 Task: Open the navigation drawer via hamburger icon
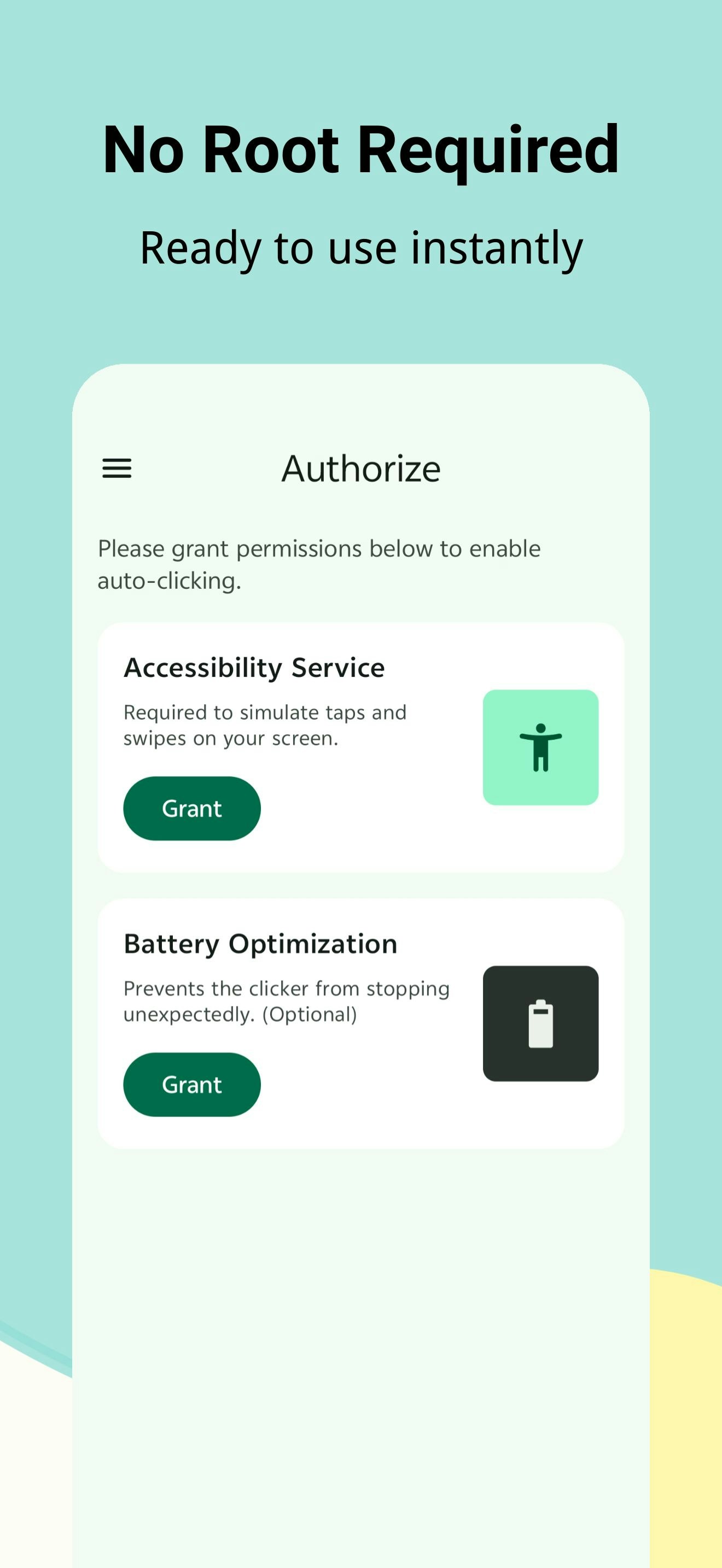coord(118,469)
